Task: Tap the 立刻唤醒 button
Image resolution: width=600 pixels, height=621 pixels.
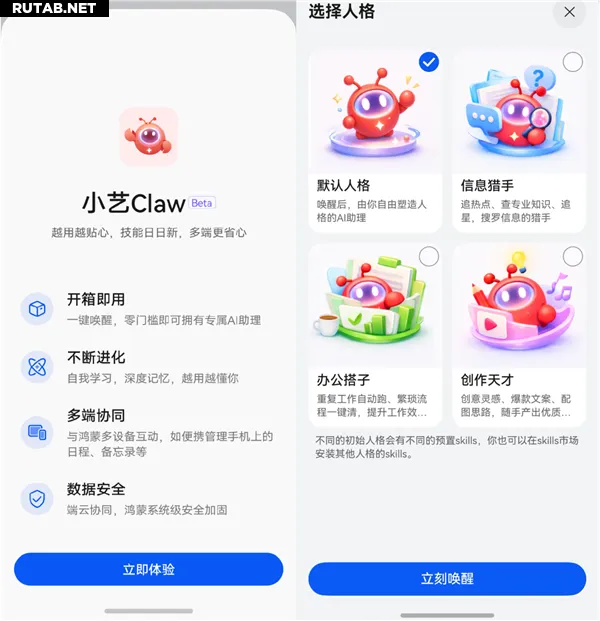Action: coord(446,579)
